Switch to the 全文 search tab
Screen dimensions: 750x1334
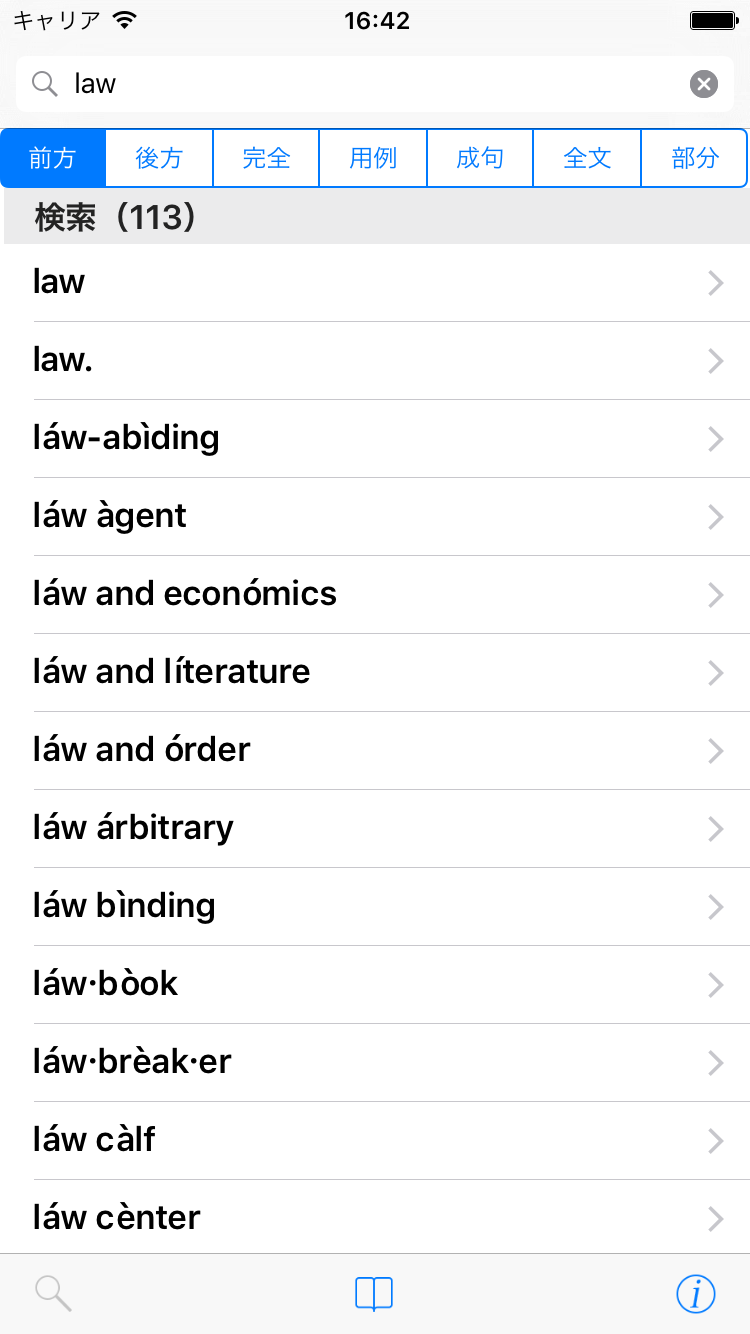(587, 158)
